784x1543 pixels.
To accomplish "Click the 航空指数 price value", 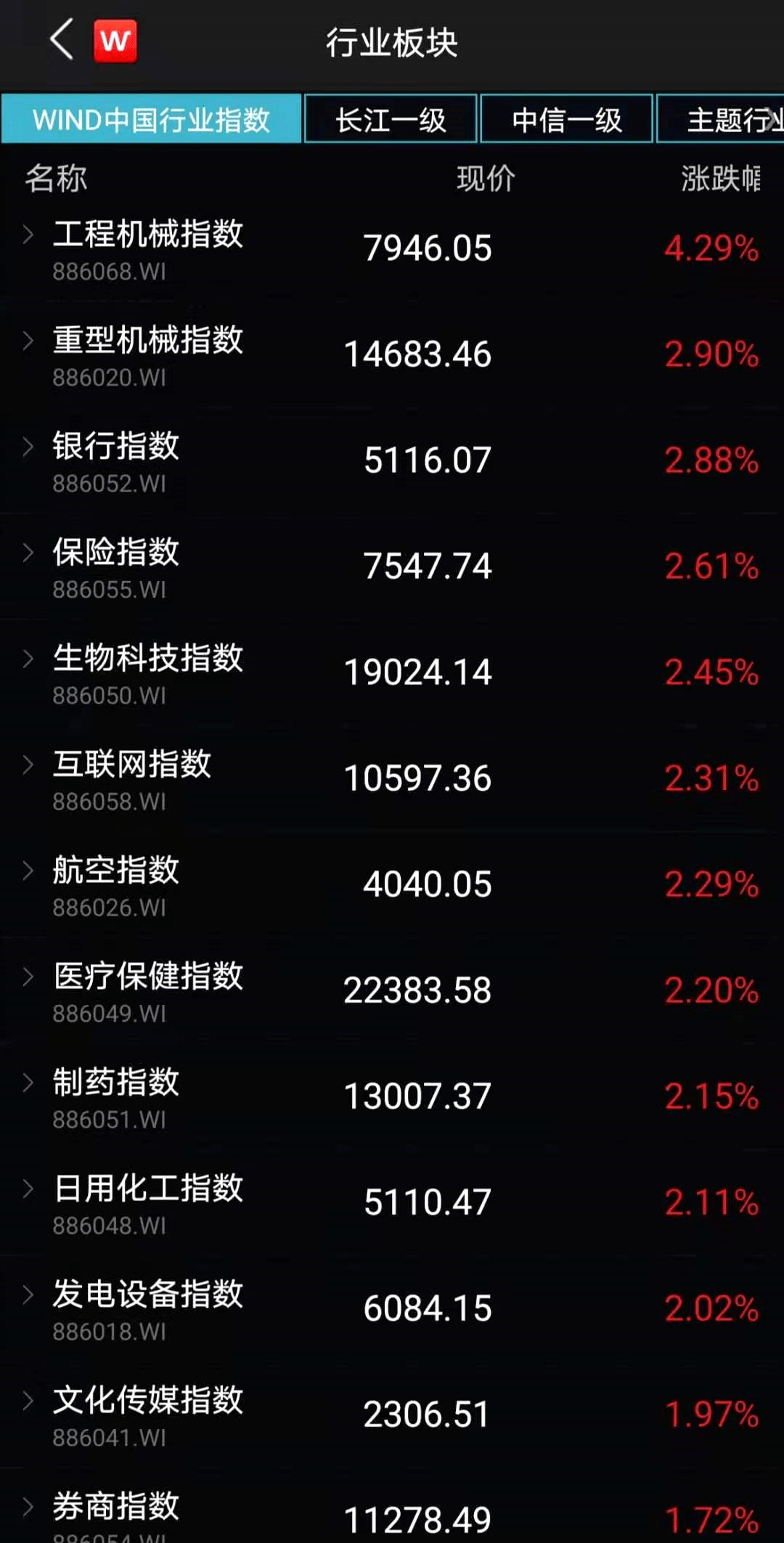I will click(425, 884).
